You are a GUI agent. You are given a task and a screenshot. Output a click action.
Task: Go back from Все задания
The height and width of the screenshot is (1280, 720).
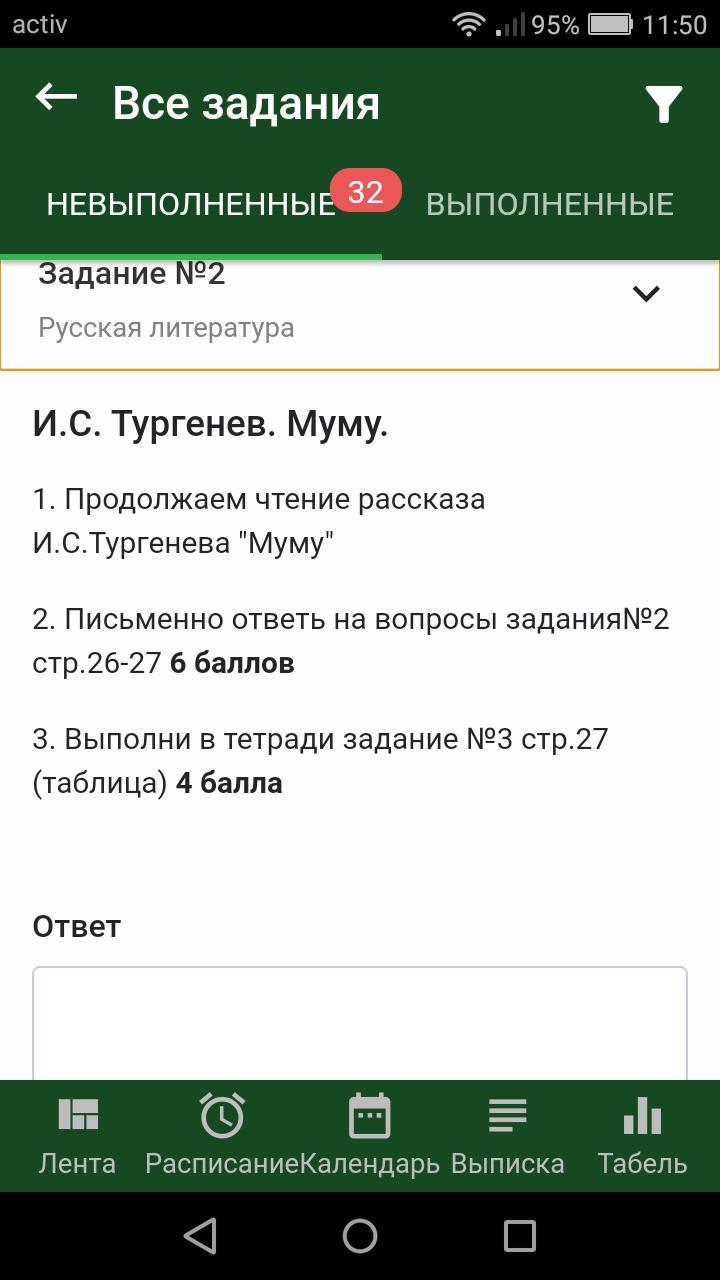(x=56, y=98)
